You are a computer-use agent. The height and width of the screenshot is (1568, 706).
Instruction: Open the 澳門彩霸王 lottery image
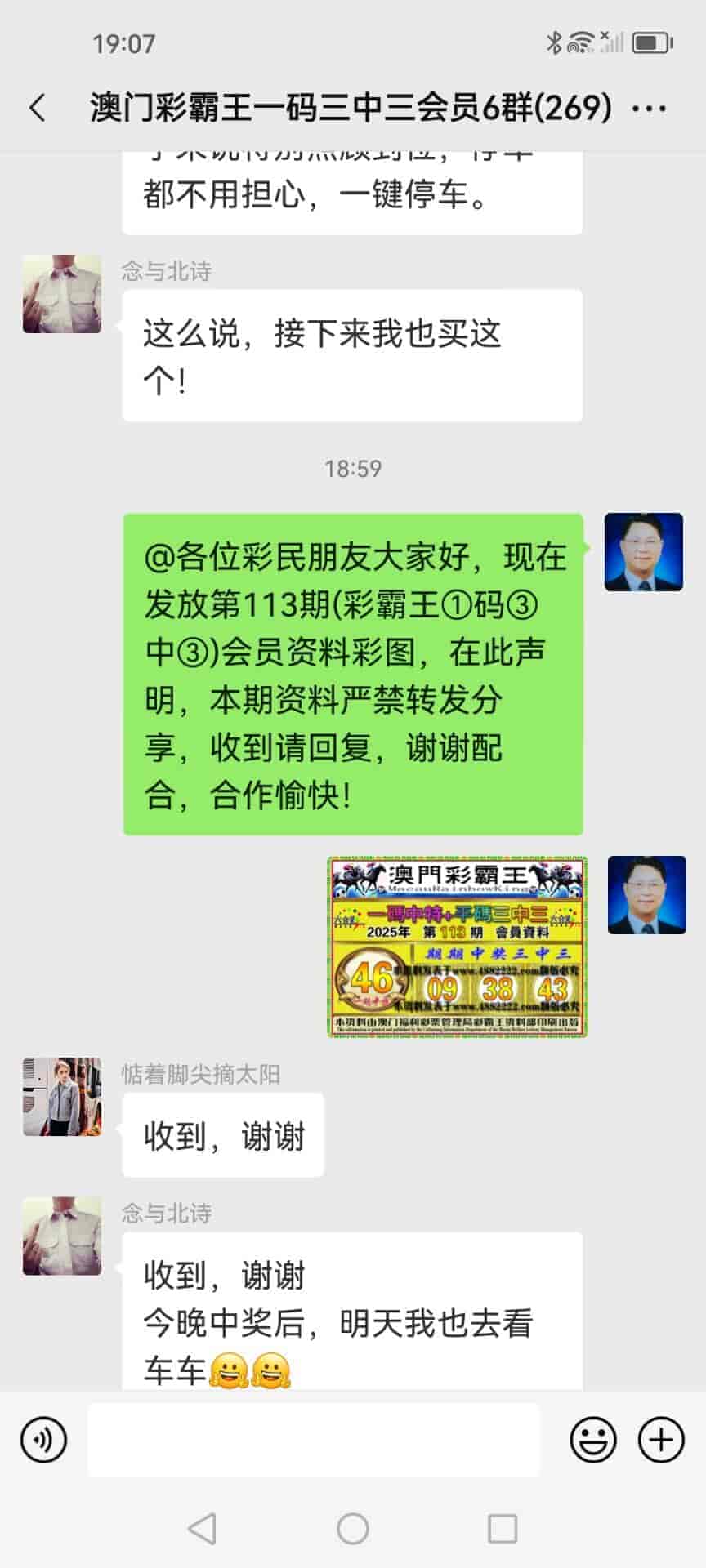pyautogui.click(x=457, y=947)
